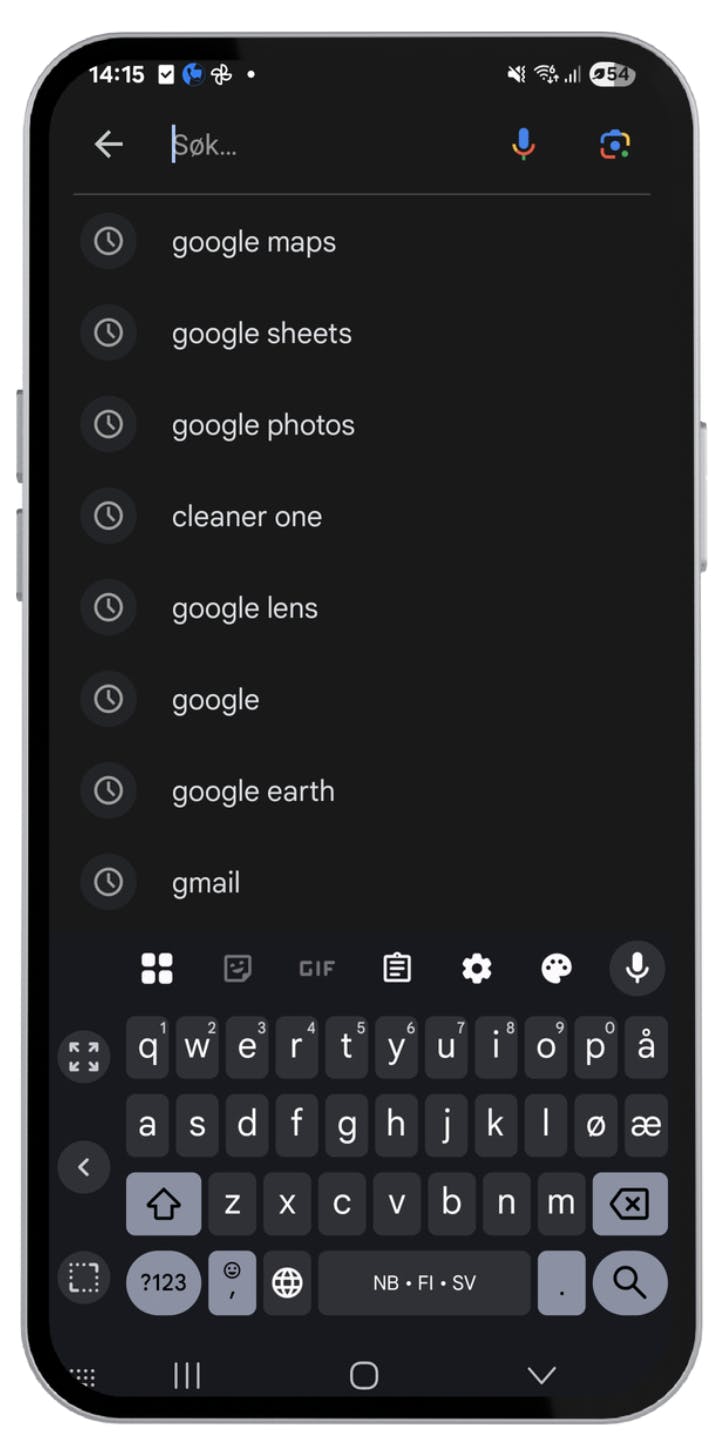The height and width of the screenshot is (1444, 728).
Task: Switch to the ?123 symbols keyboard
Action: pos(163,1282)
